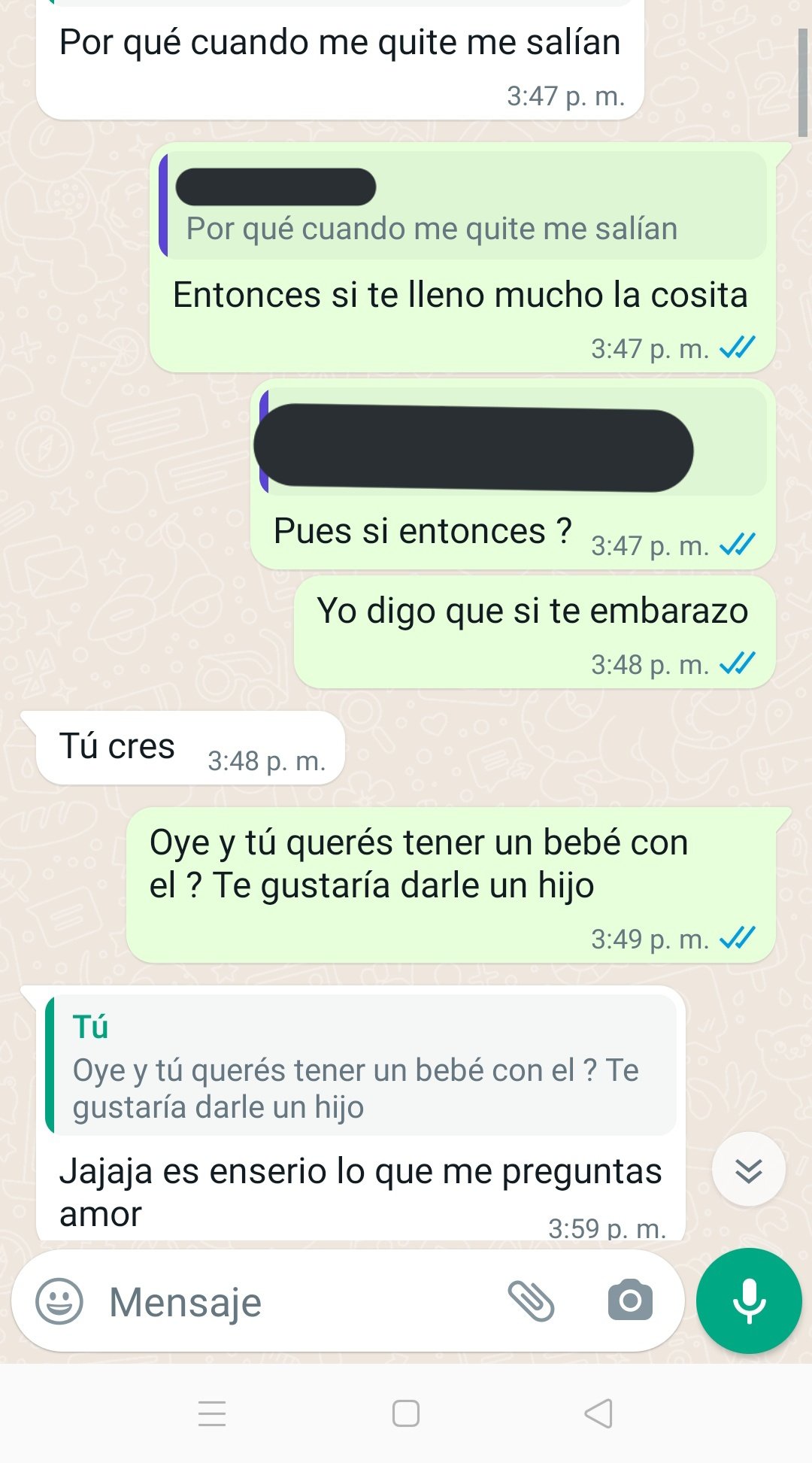Screen dimensions: 812x1463
Task: Open recent apps from navigation bar
Action: (212, 1413)
